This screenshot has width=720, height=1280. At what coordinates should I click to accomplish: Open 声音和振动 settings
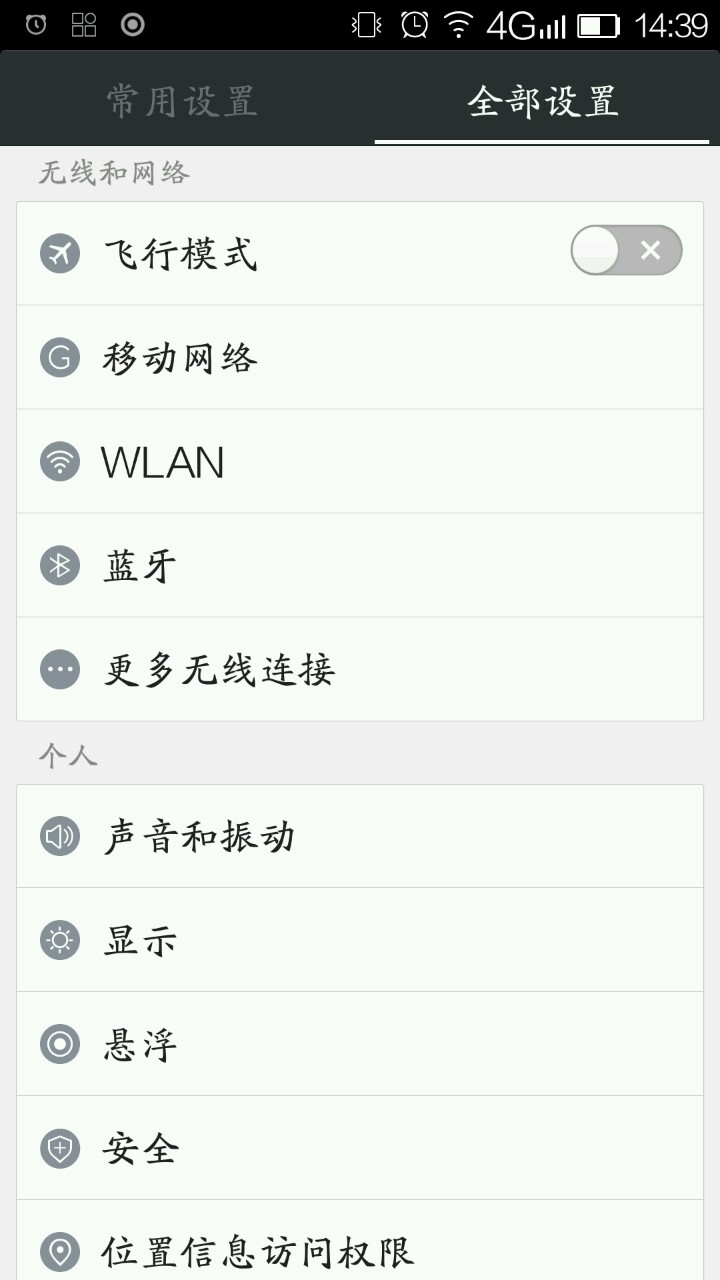(x=360, y=836)
